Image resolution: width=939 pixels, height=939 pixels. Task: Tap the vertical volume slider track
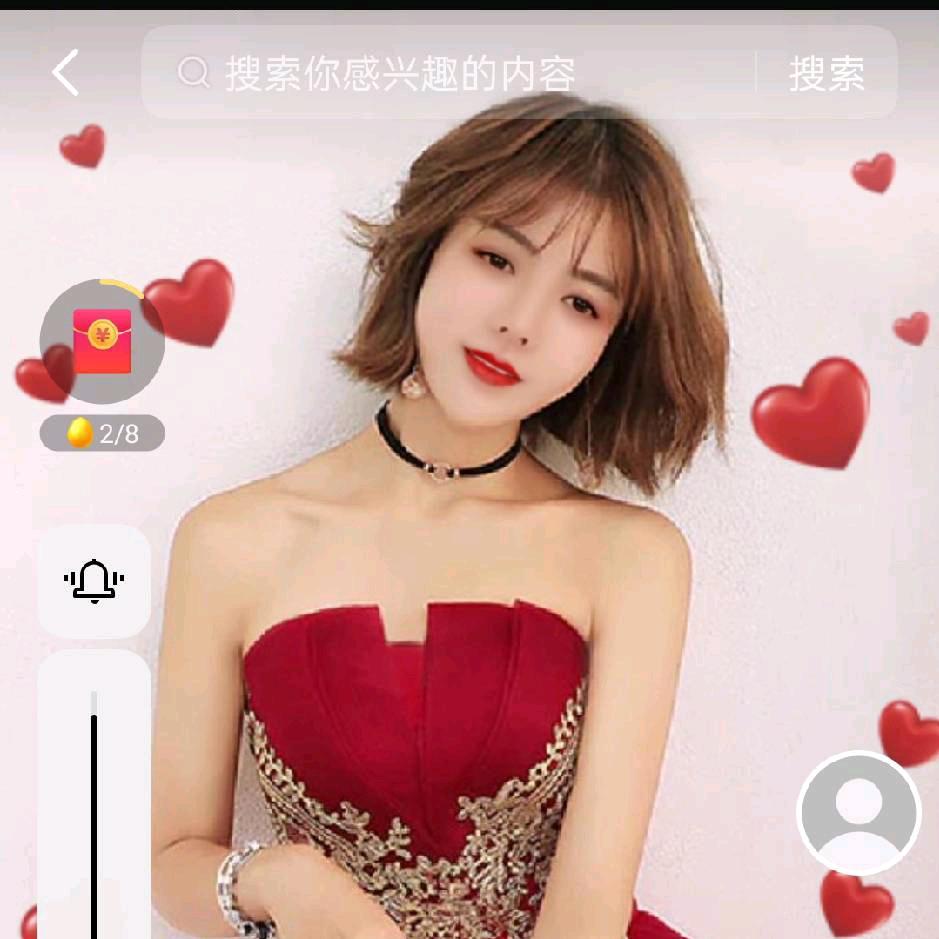(x=94, y=810)
